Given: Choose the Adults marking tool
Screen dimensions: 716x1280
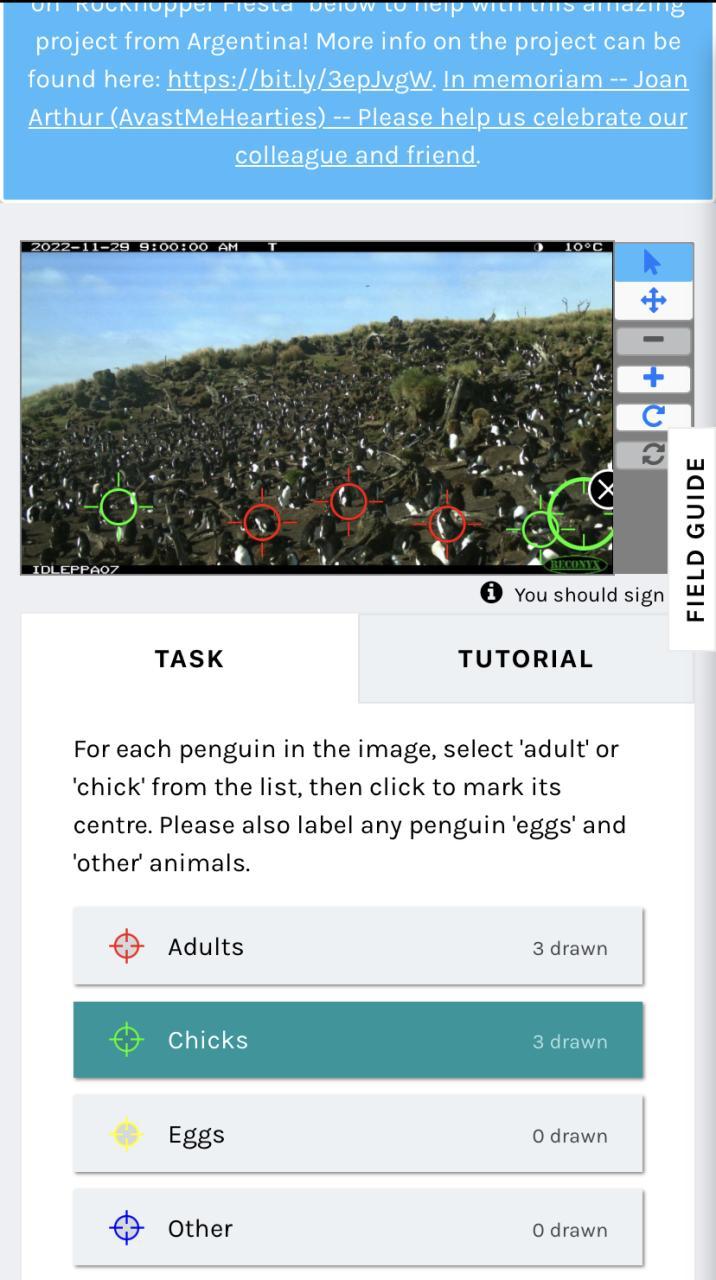Looking at the screenshot, I should (x=357, y=947).
